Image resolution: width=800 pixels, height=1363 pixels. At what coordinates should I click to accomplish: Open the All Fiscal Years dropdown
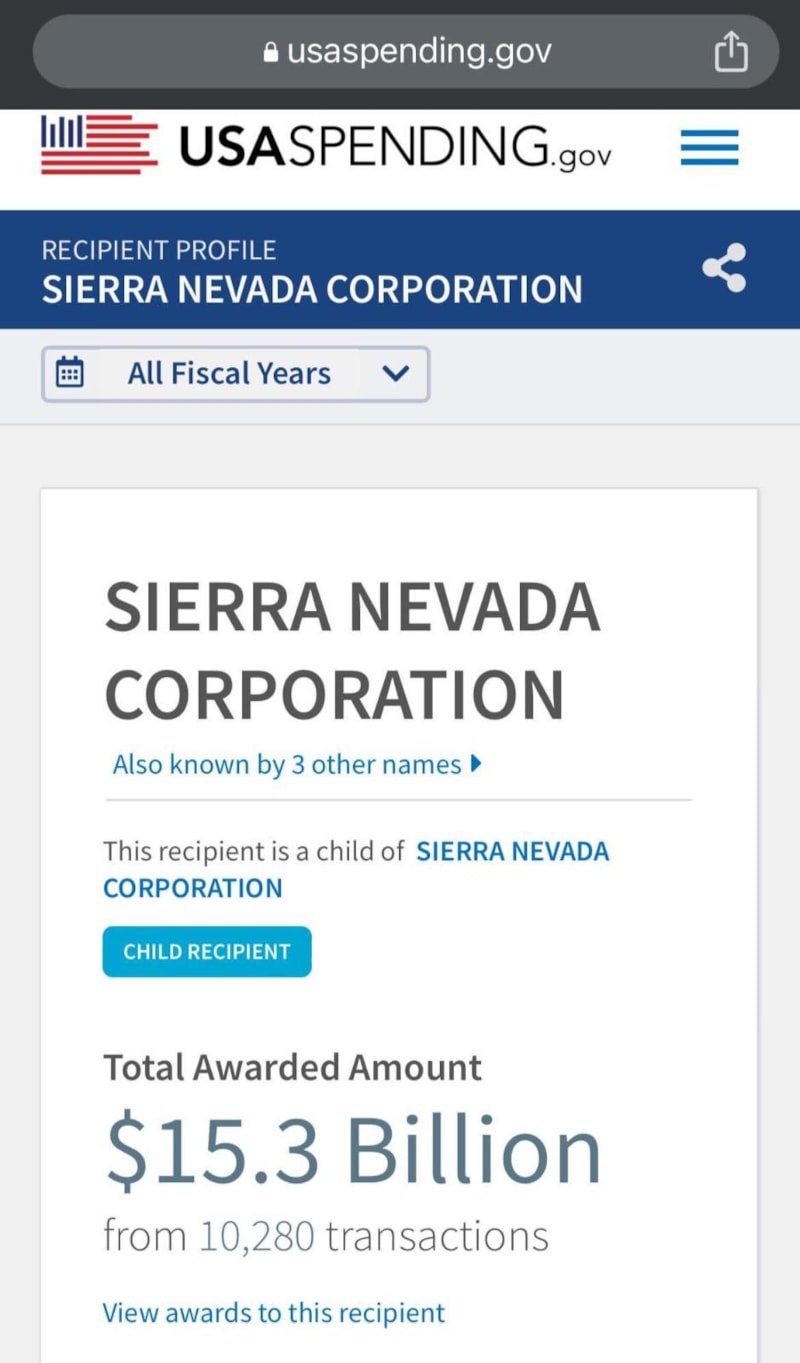coord(236,374)
